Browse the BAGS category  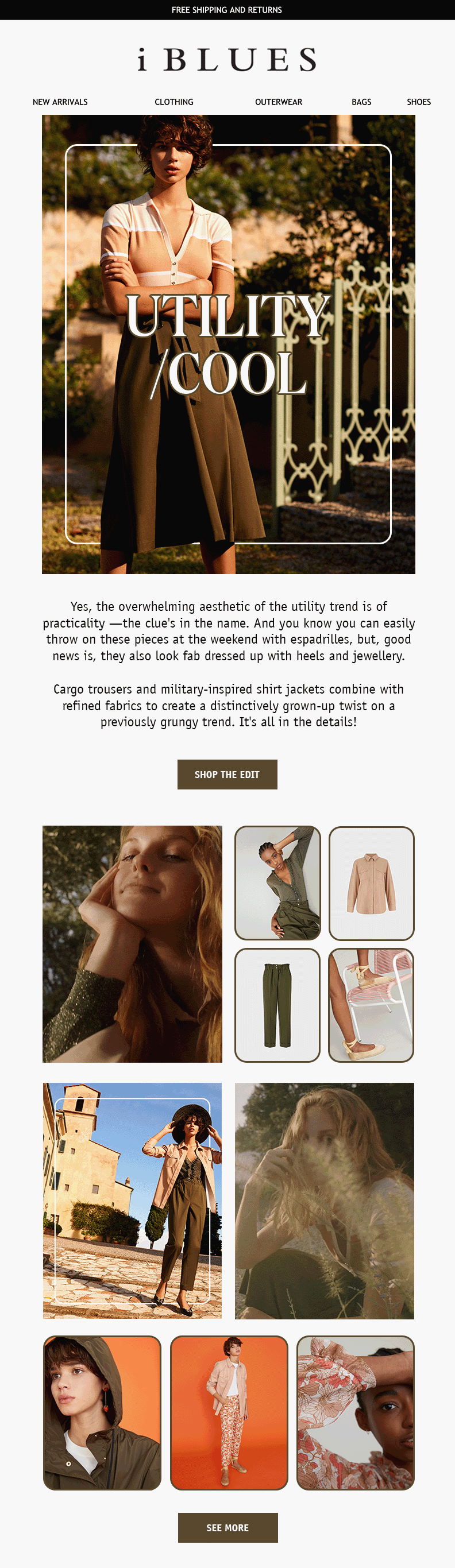coord(361,102)
